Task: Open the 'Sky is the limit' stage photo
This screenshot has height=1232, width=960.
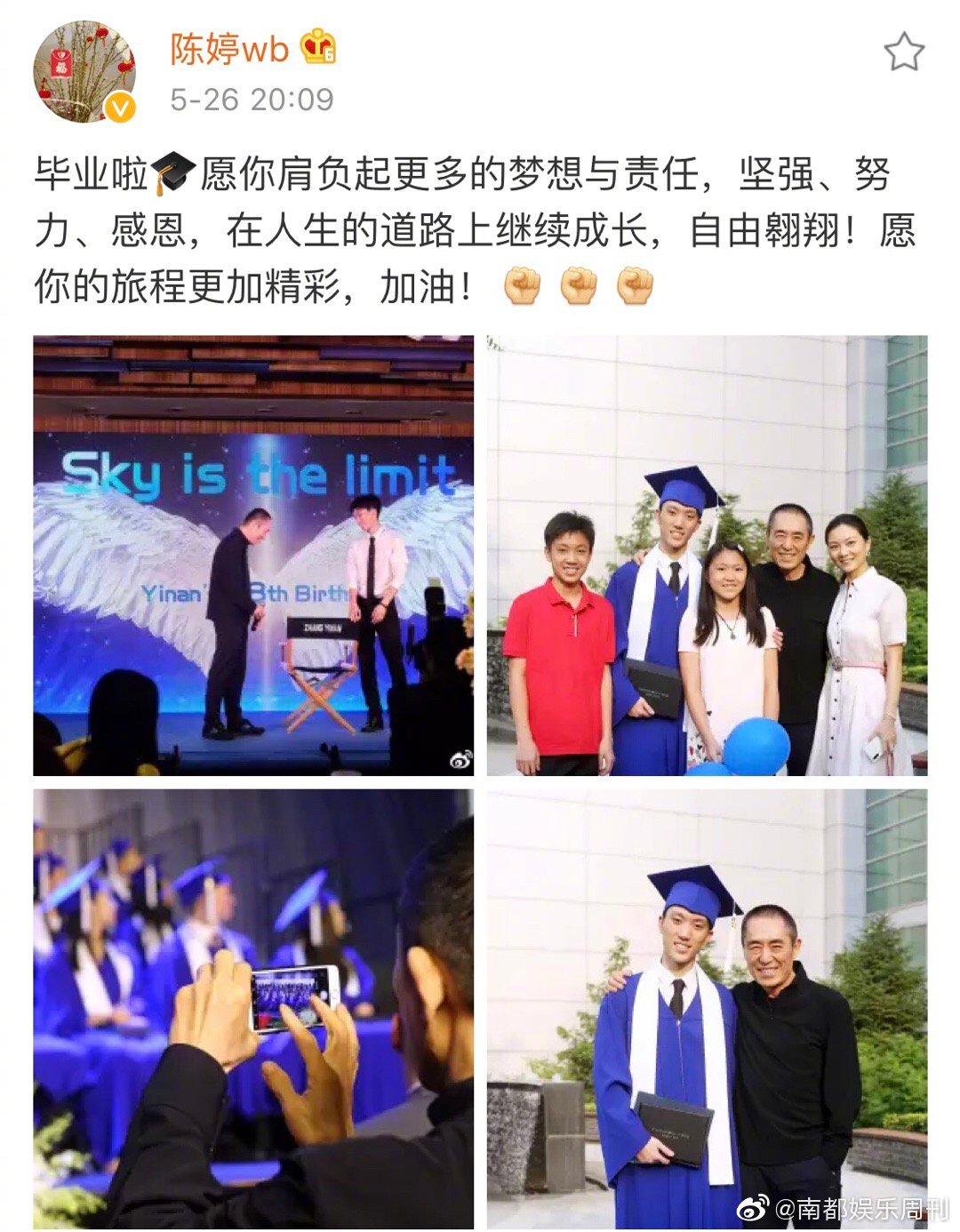Action: click(x=253, y=555)
